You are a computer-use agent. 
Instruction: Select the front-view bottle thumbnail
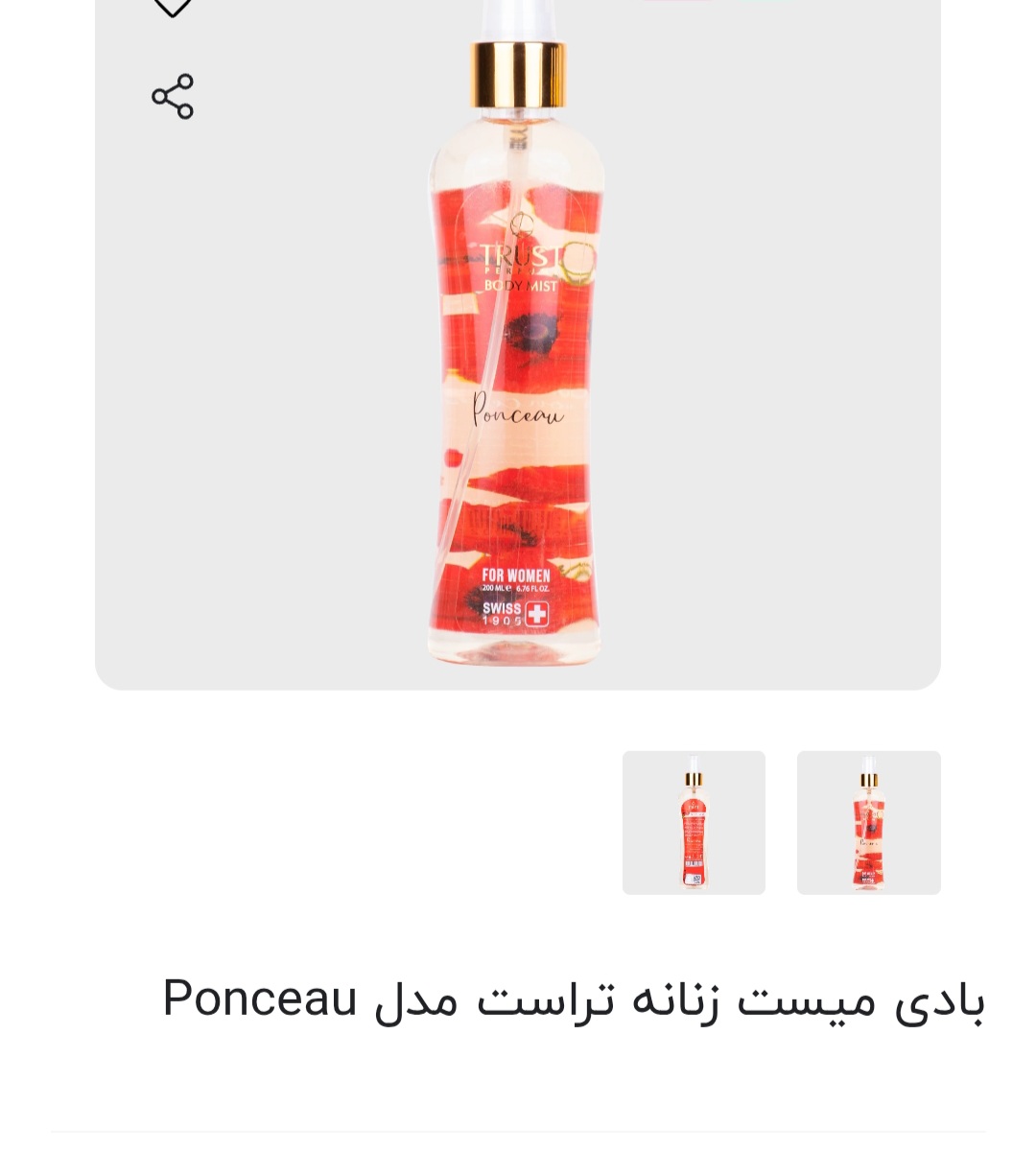pyautogui.click(x=868, y=823)
